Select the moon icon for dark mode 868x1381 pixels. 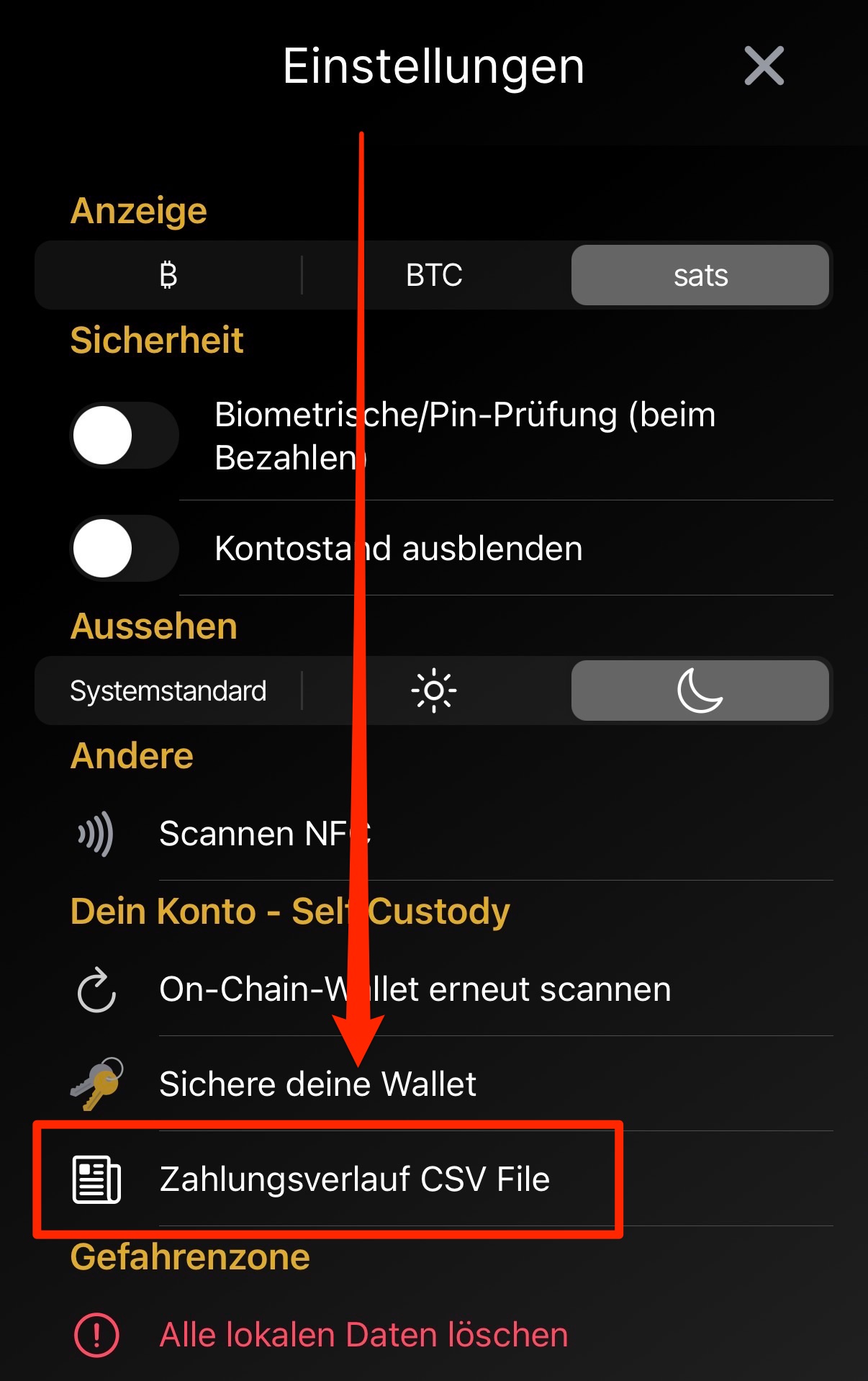coord(700,690)
